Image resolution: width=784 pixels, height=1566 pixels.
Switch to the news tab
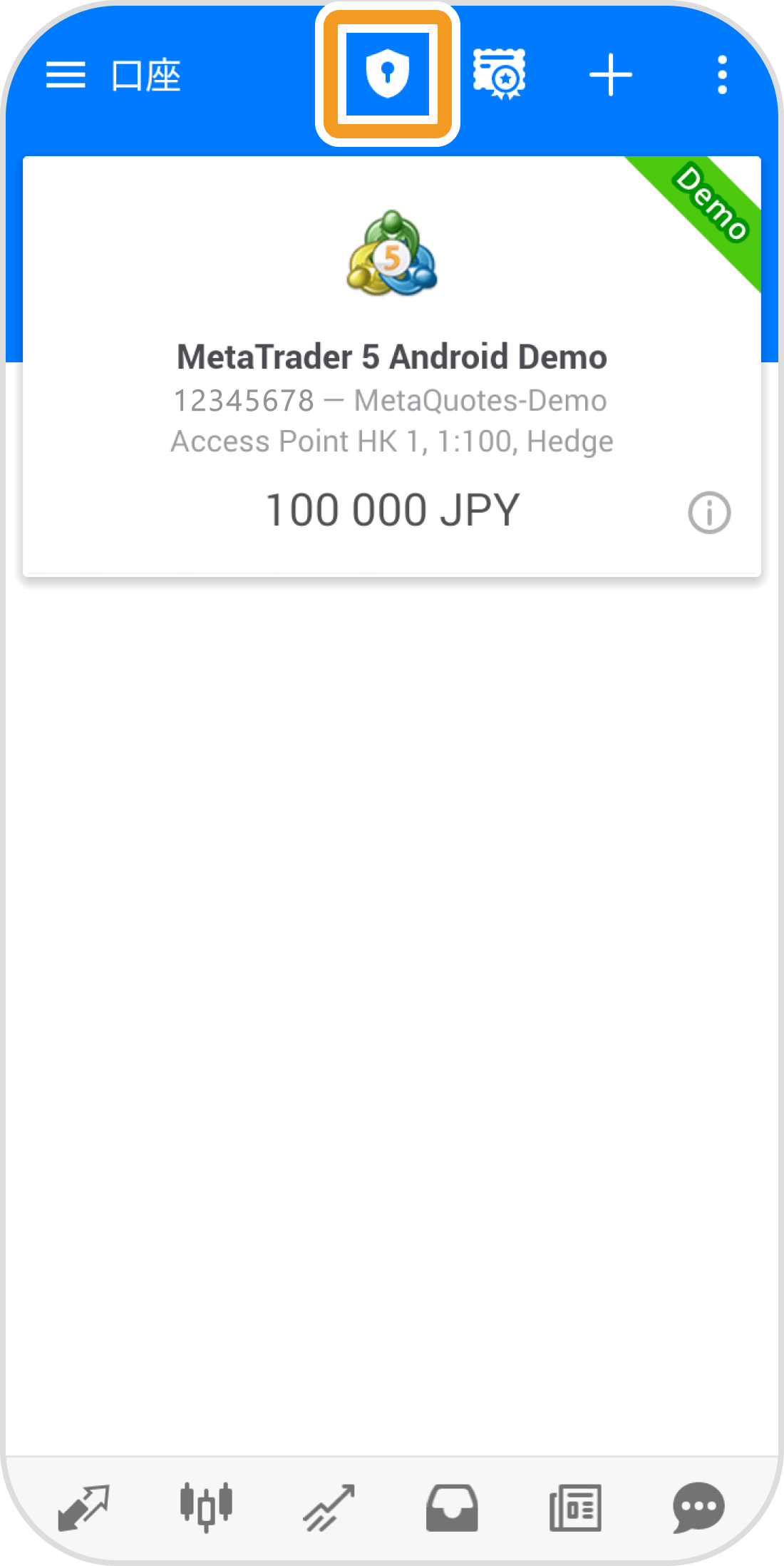pyautogui.click(x=575, y=1508)
